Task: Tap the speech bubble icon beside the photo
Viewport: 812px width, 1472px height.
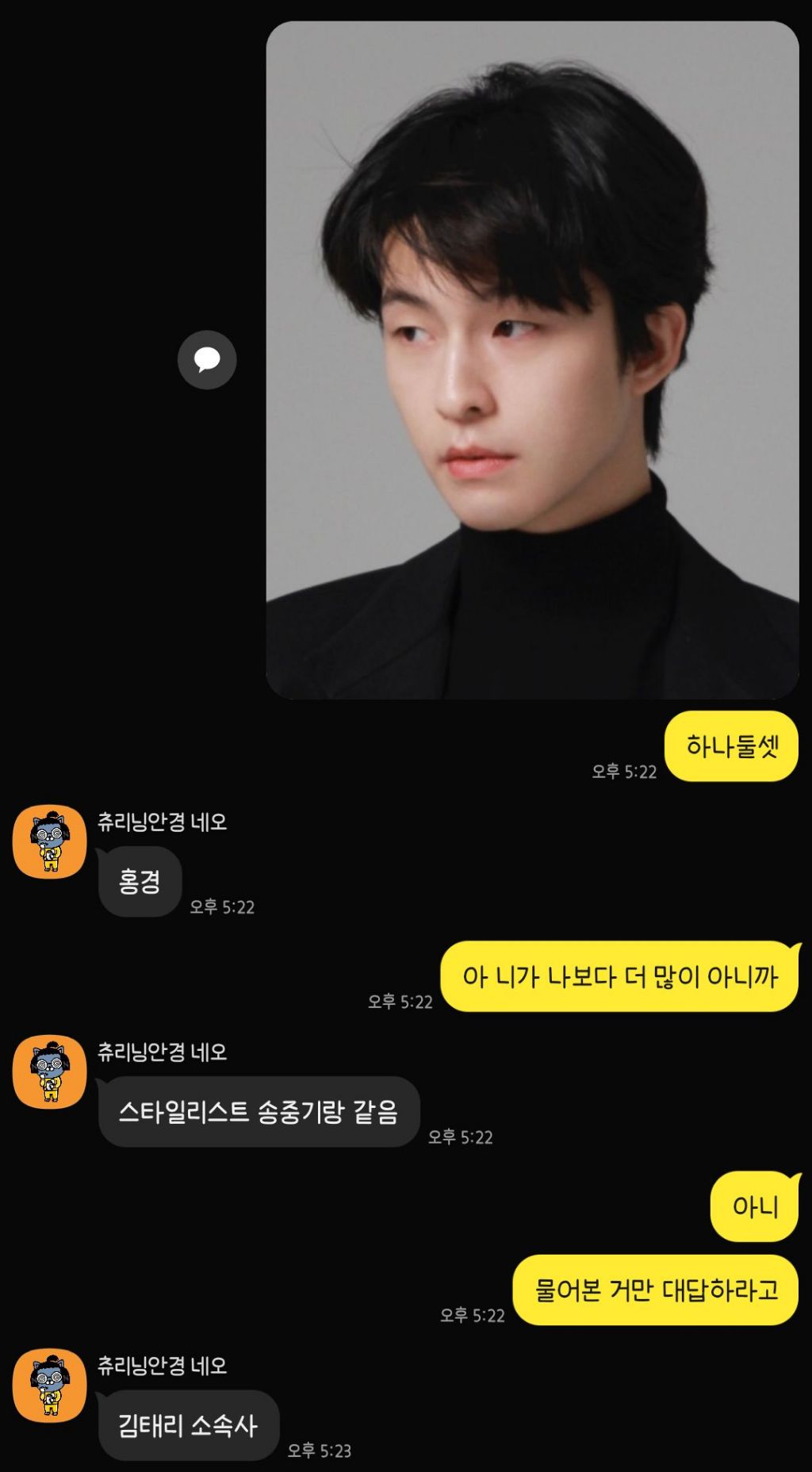Action: click(x=207, y=360)
